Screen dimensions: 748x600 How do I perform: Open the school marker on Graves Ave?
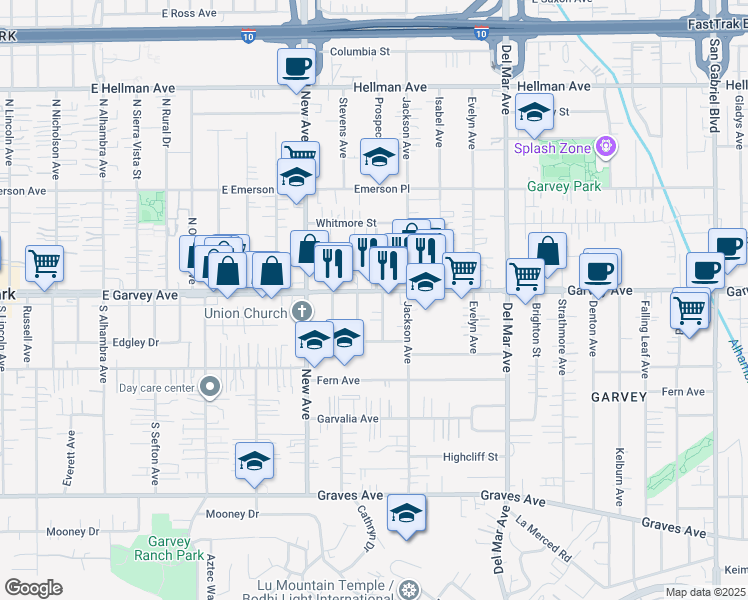pos(406,514)
